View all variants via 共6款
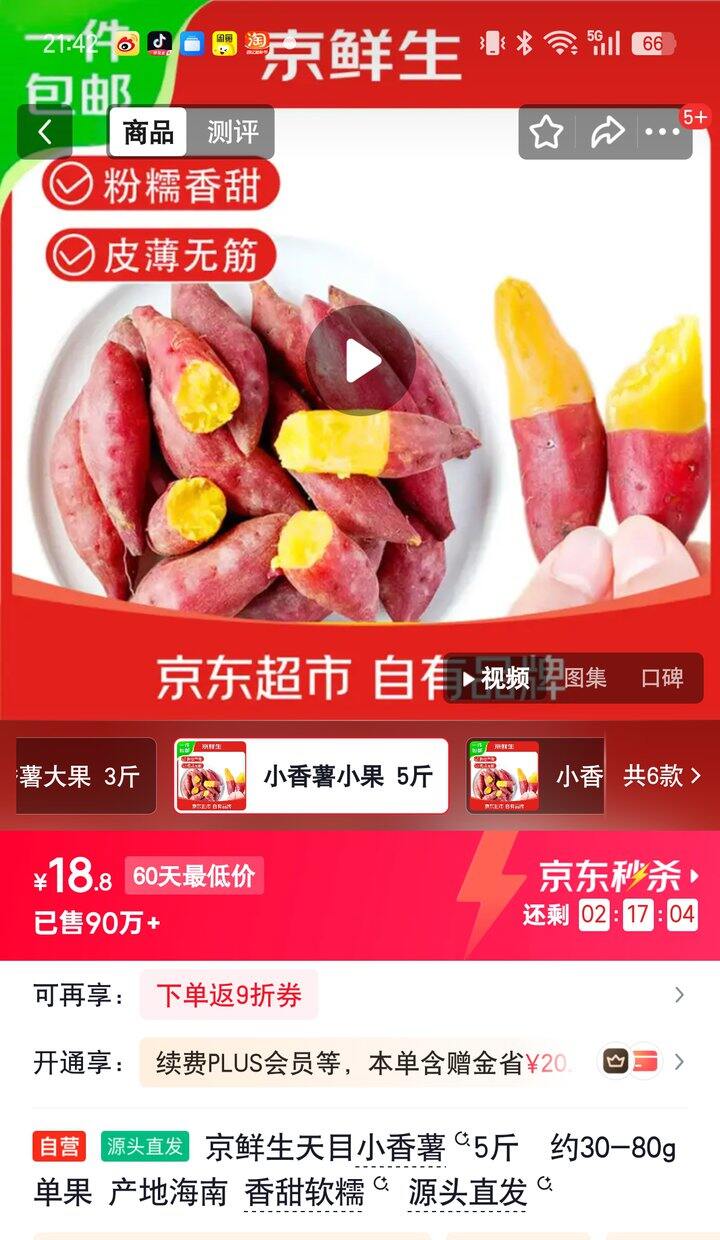Image resolution: width=720 pixels, height=1240 pixels. click(x=662, y=776)
